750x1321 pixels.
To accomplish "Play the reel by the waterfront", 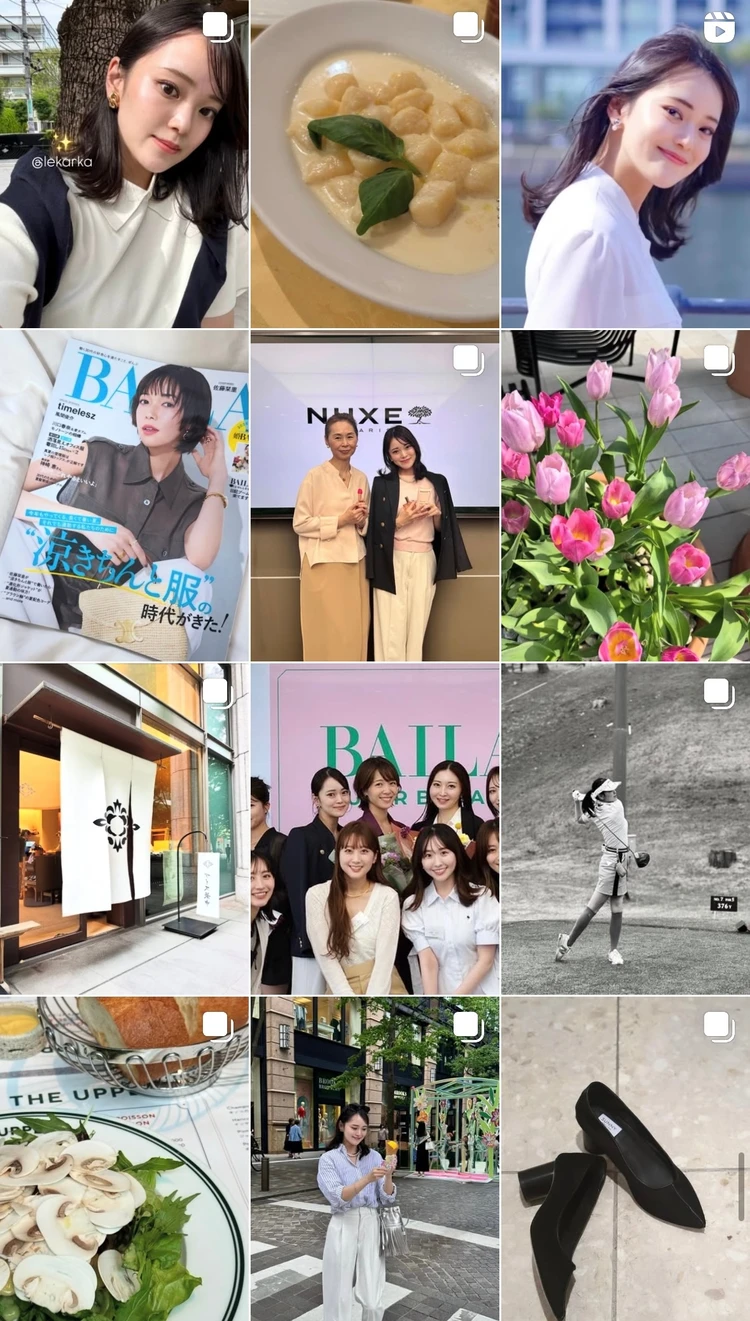I will tap(626, 163).
